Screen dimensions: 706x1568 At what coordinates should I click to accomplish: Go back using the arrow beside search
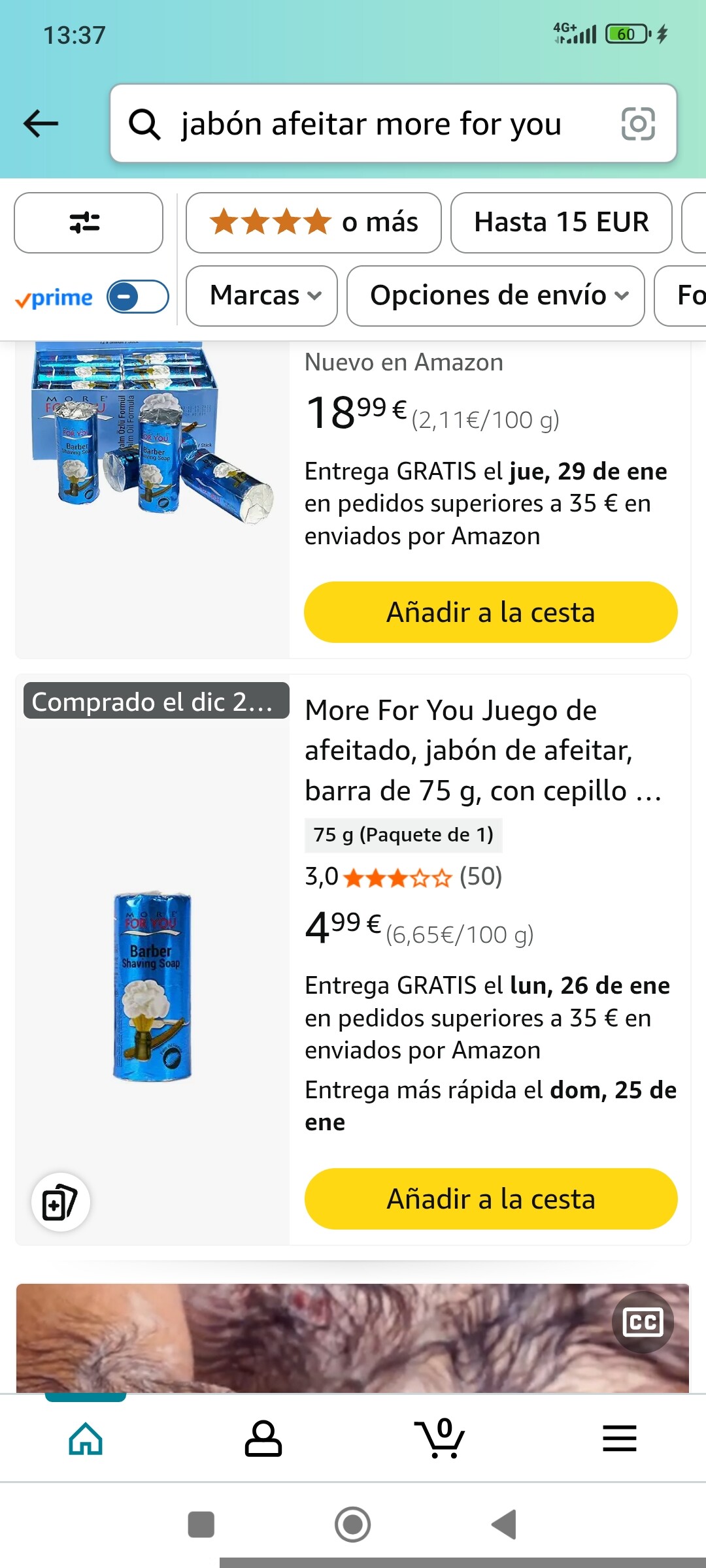coord(41,123)
